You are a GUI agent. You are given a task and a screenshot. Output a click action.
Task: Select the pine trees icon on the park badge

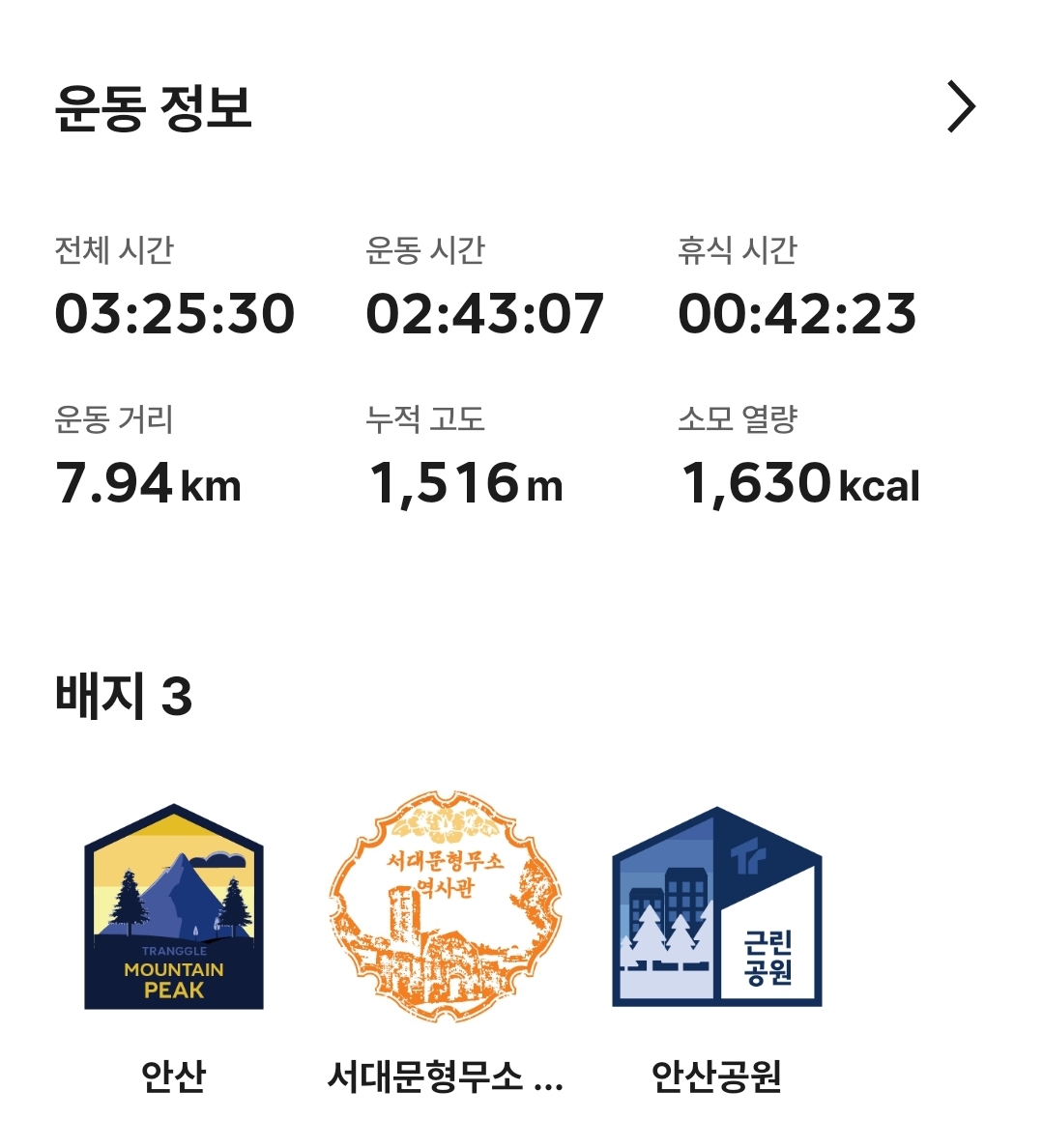pos(662,933)
